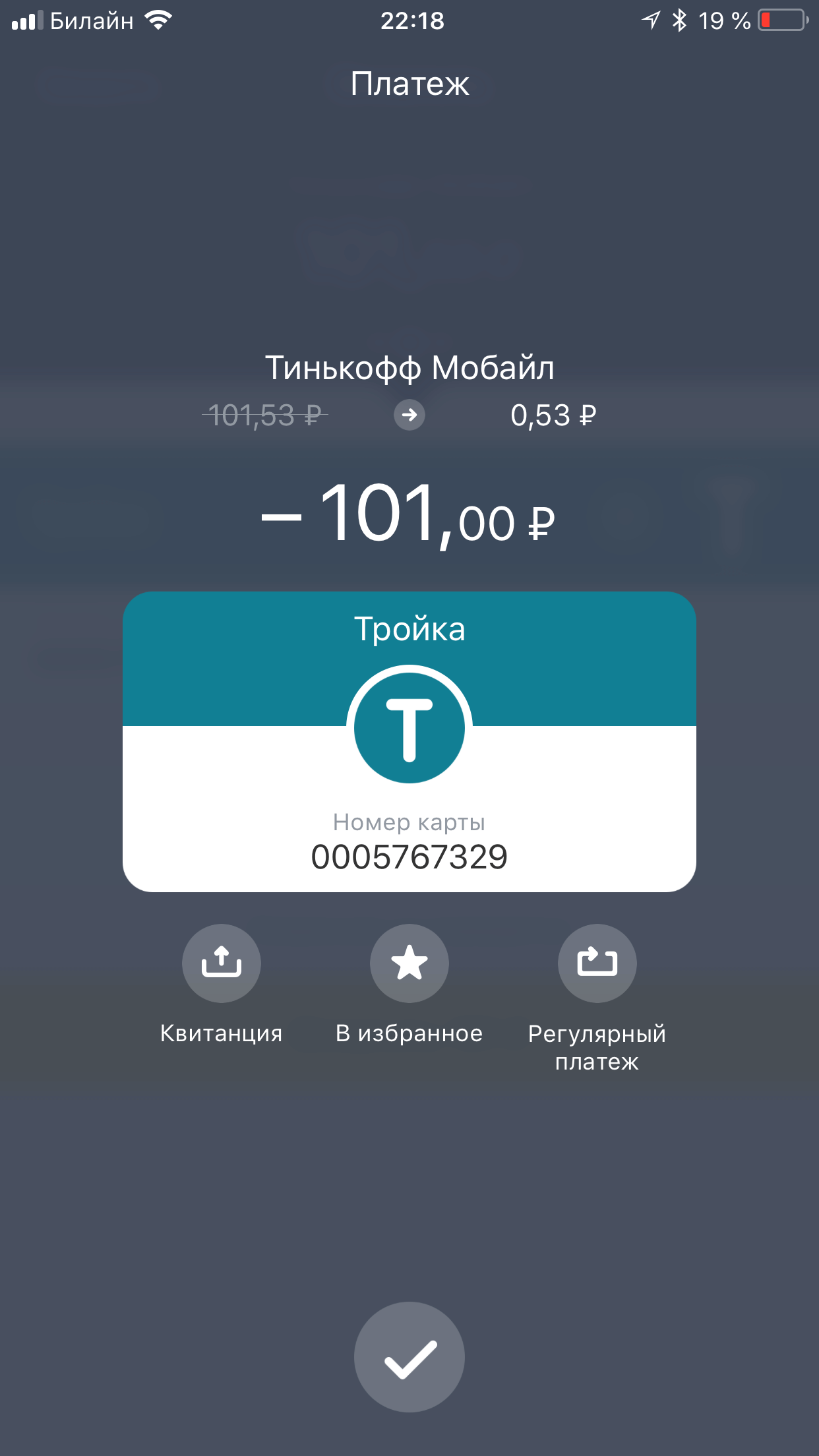This screenshot has width=819, height=1456.
Task: Add payment to В избранное favorites
Action: tap(409, 963)
